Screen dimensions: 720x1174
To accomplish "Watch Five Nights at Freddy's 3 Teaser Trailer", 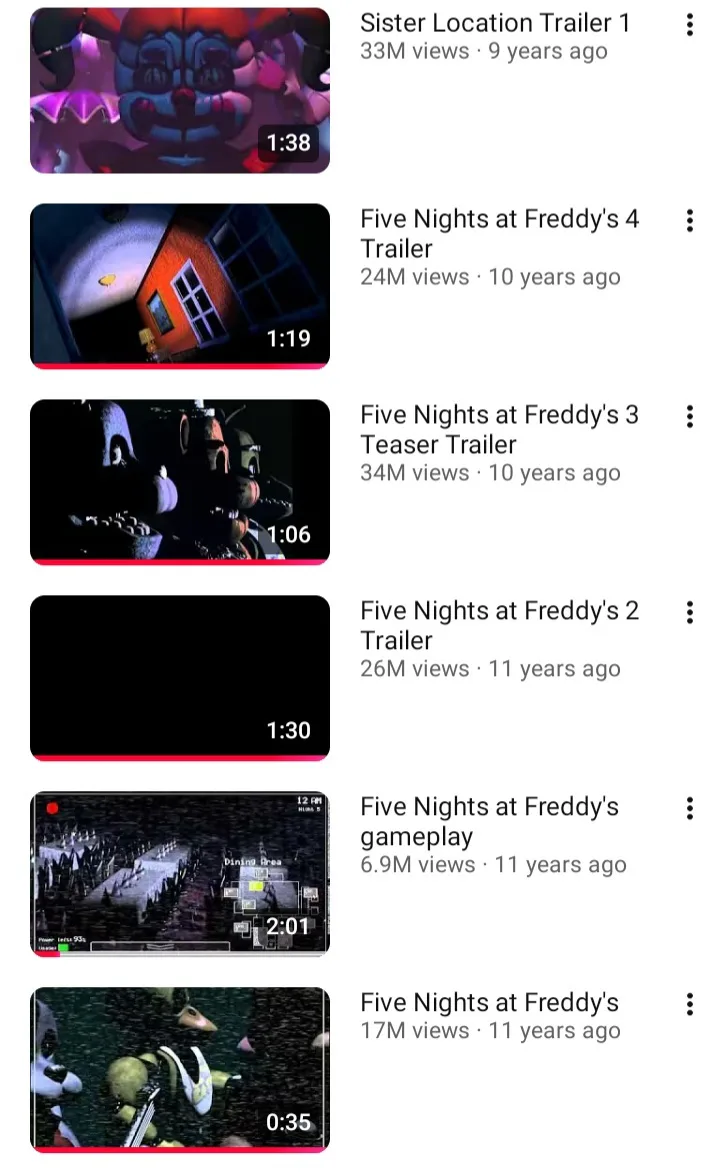I will (180, 481).
